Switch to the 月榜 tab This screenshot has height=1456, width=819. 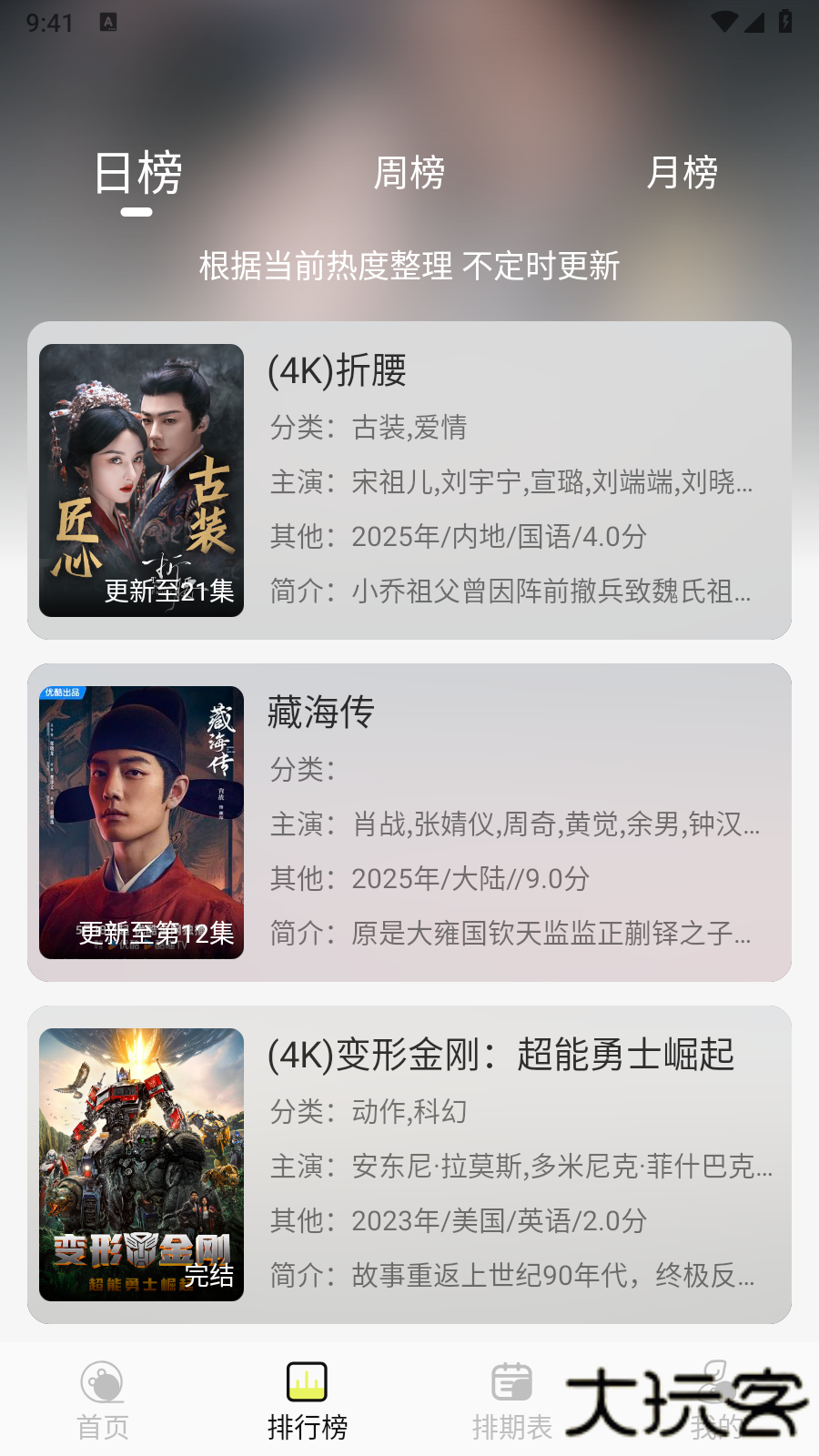coord(684,173)
